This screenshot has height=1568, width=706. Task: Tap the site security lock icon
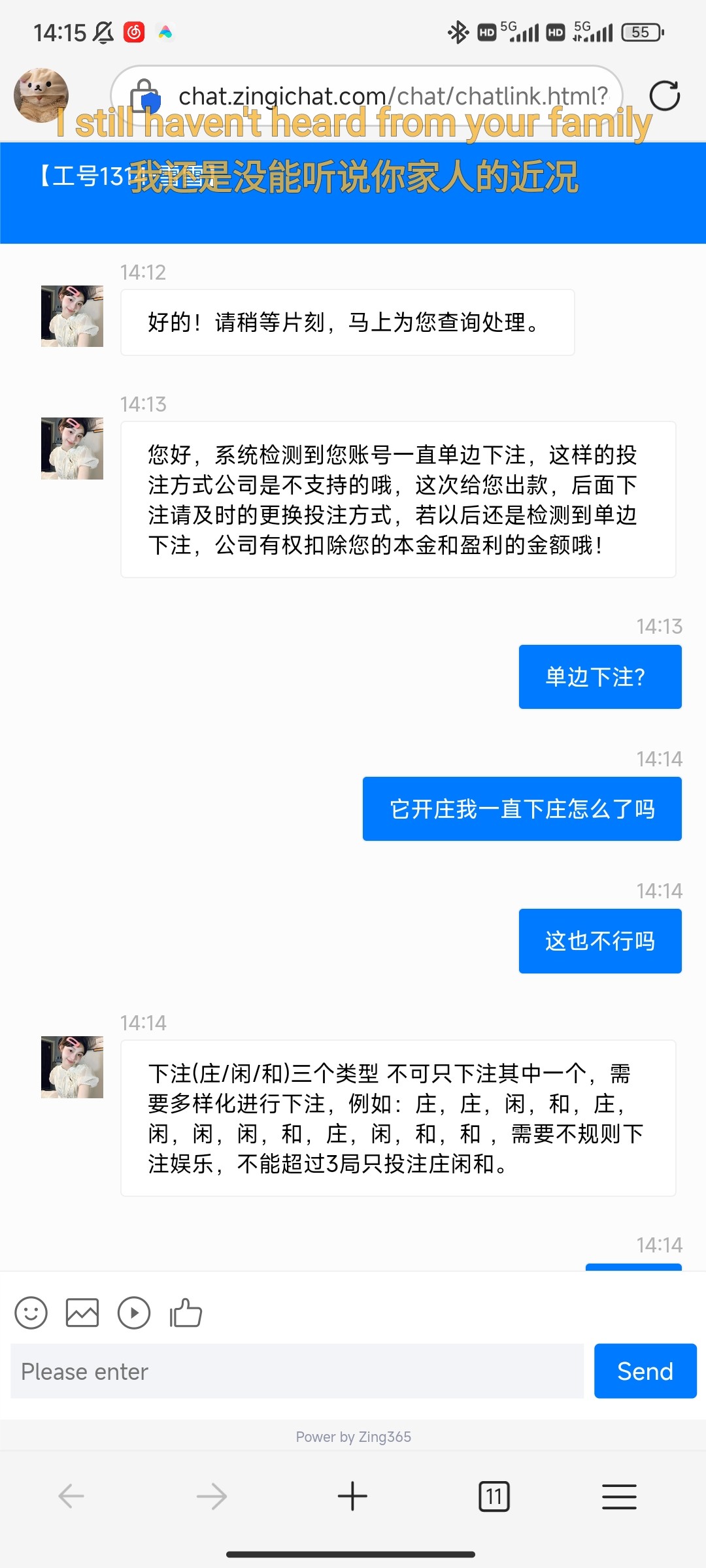click(144, 96)
